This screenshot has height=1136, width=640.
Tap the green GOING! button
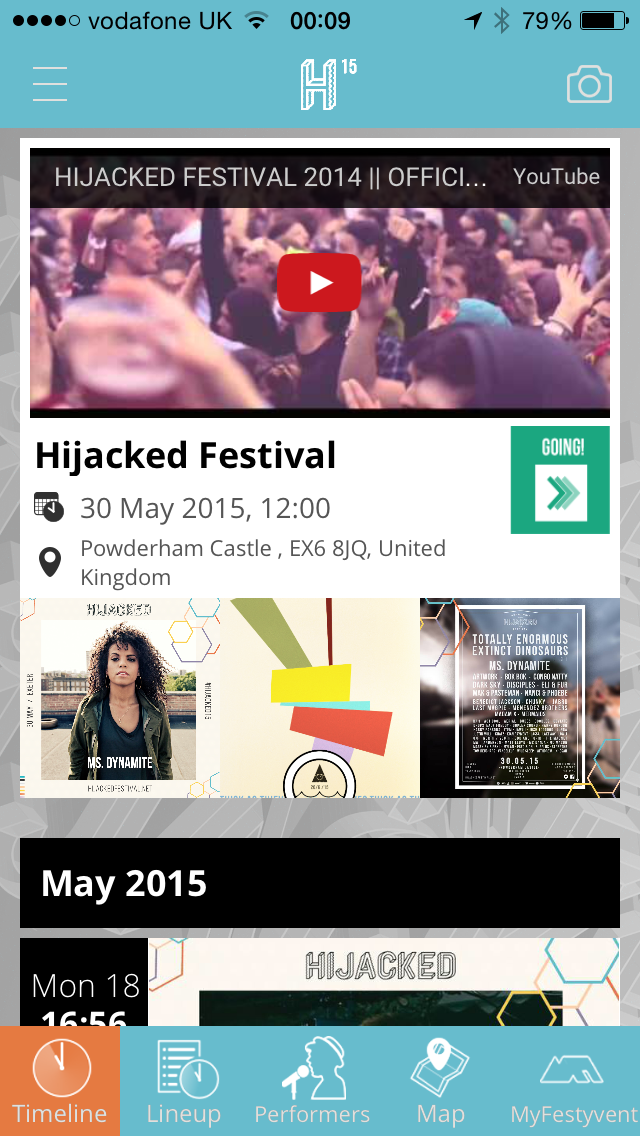point(560,480)
